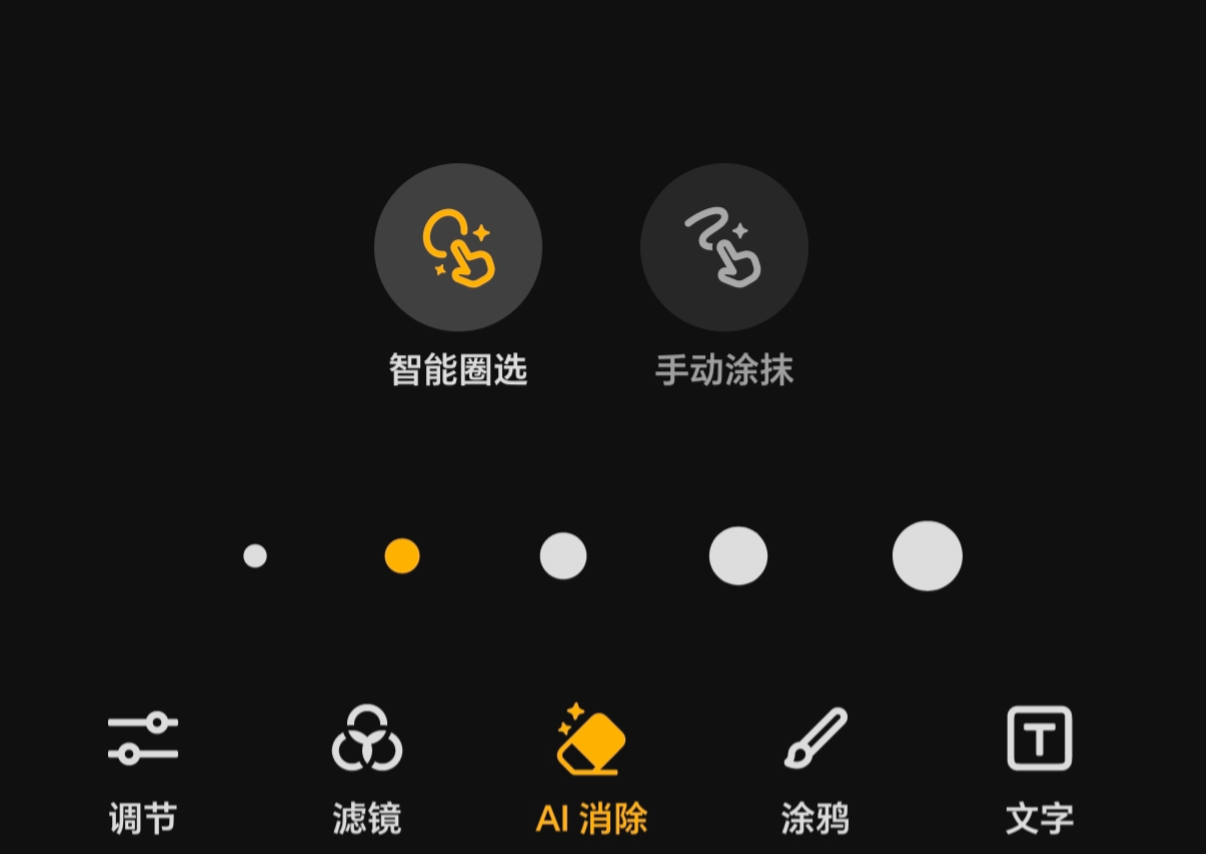1206x854 pixels.
Task: Open the 调节 adjust tool
Action: point(143,770)
